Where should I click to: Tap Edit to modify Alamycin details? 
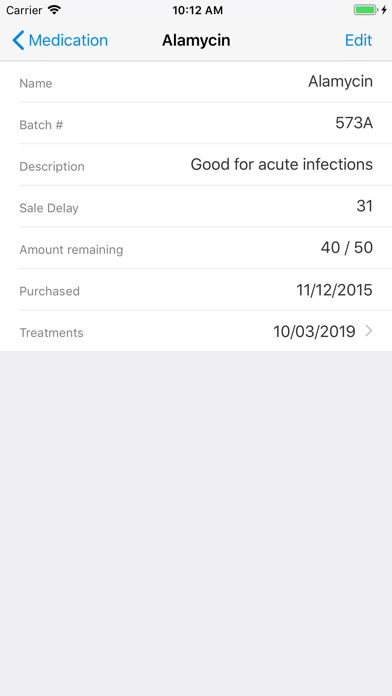pyautogui.click(x=358, y=40)
